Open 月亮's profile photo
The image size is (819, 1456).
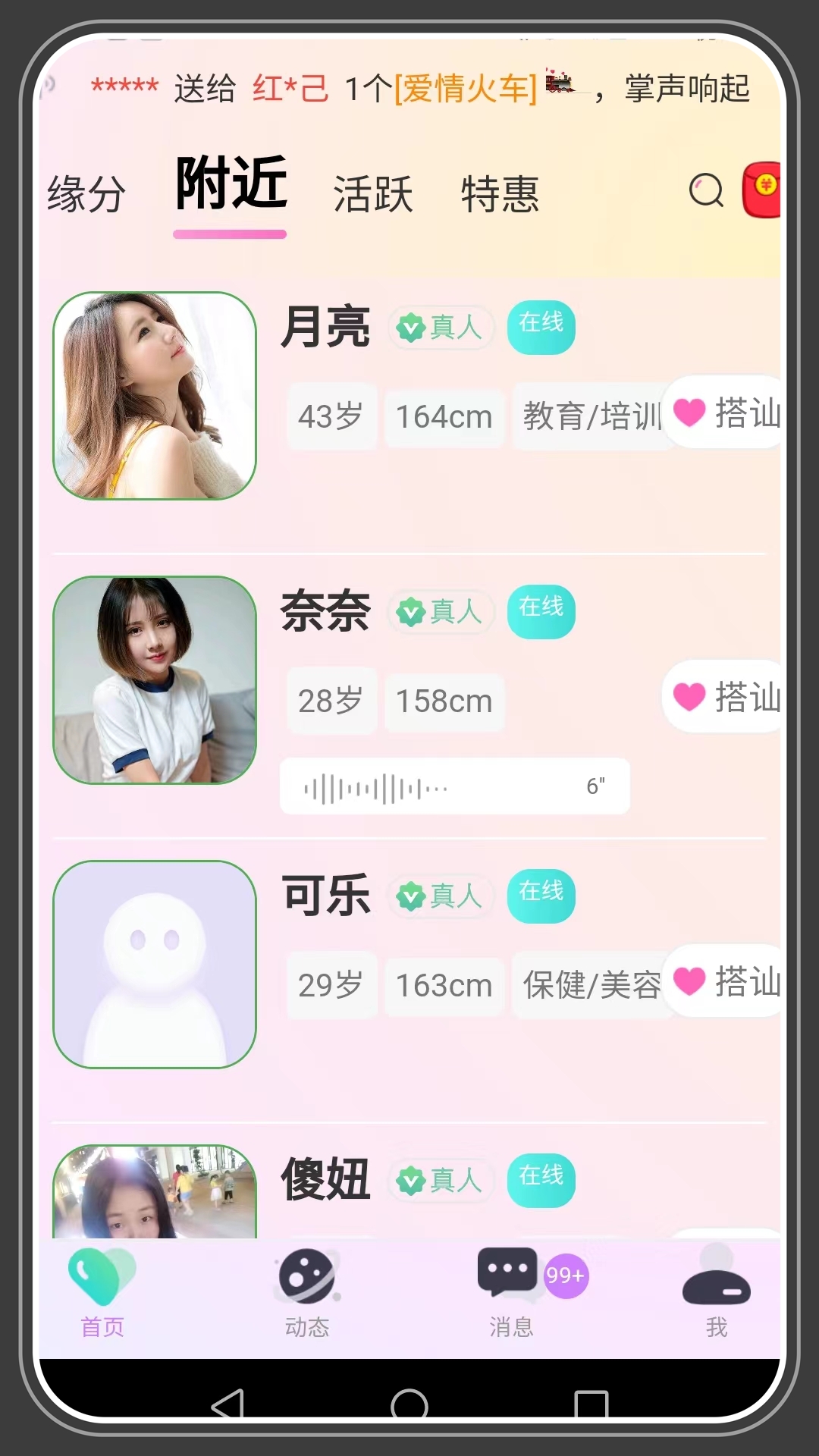(x=155, y=396)
